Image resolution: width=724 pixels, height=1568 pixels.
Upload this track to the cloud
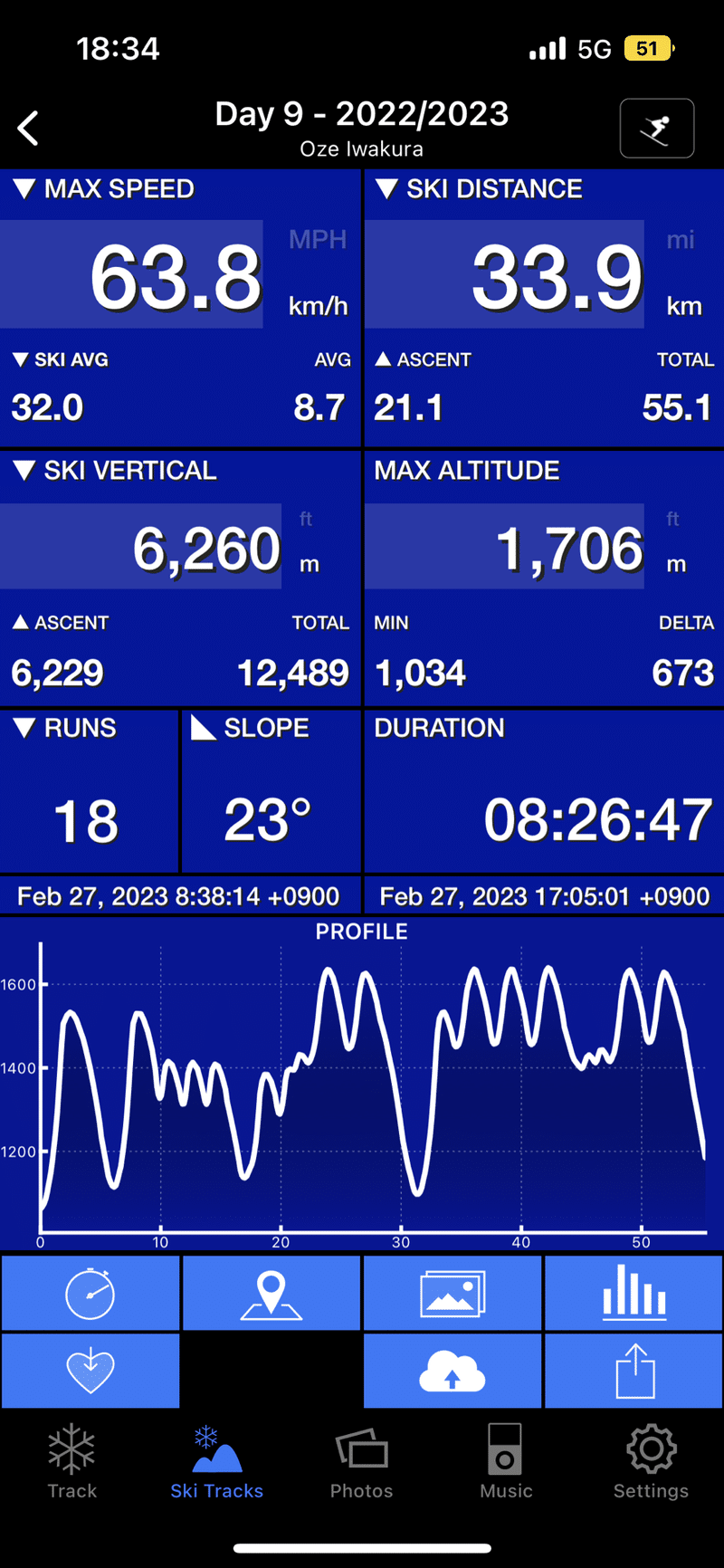click(452, 1371)
